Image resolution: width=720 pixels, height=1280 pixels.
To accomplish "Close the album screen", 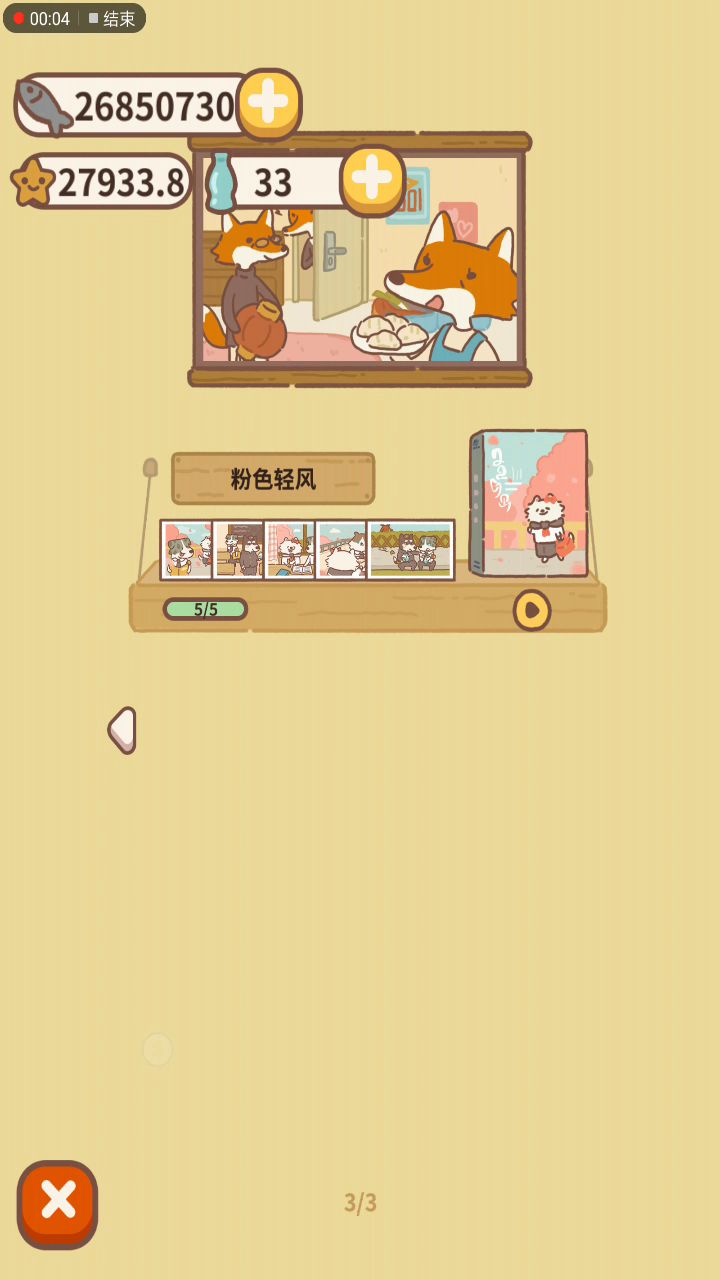I will tap(58, 1204).
